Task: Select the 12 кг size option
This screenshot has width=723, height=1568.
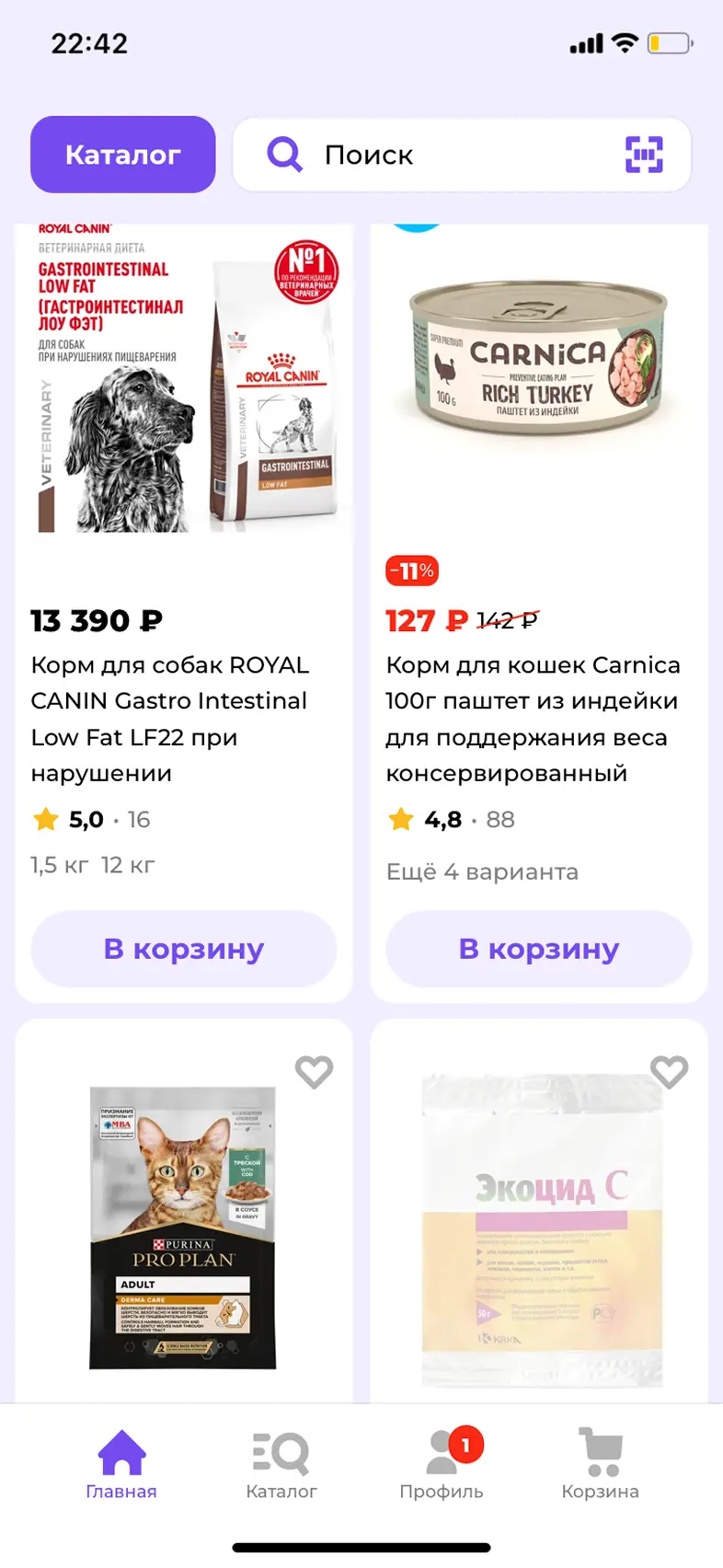Action: coord(128,865)
